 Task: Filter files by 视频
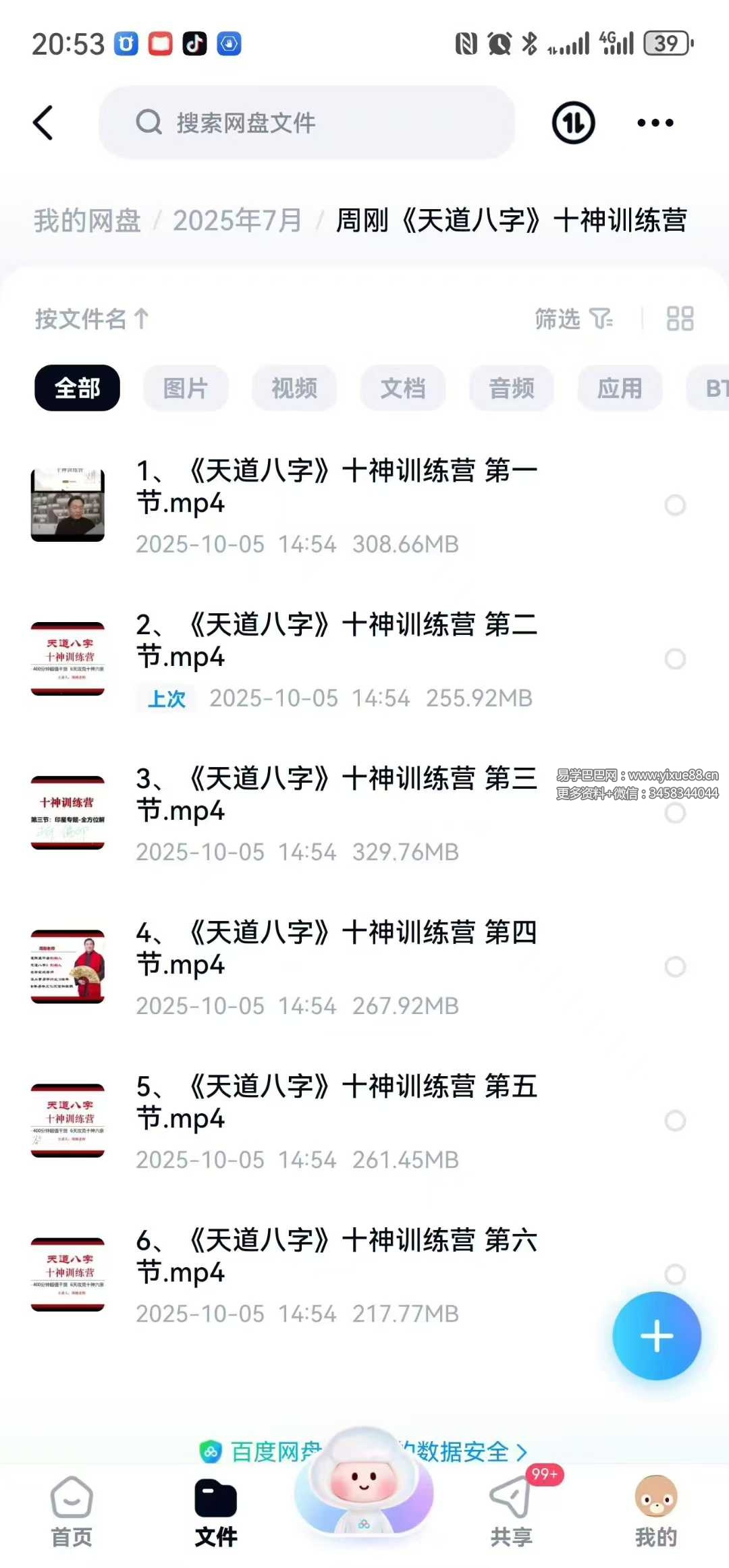pyautogui.click(x=294, y=388)
